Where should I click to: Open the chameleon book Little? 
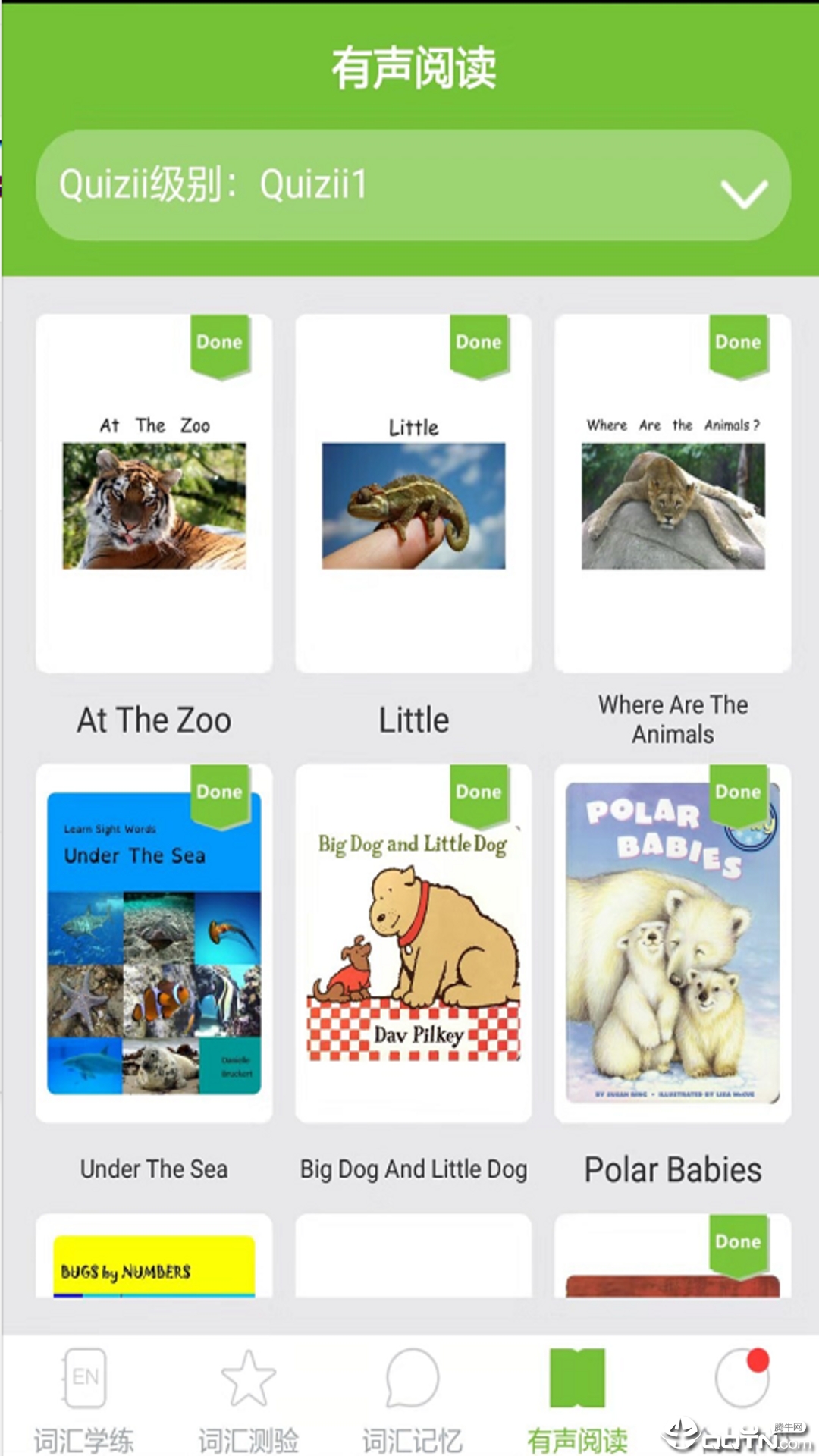coord(413,494)
